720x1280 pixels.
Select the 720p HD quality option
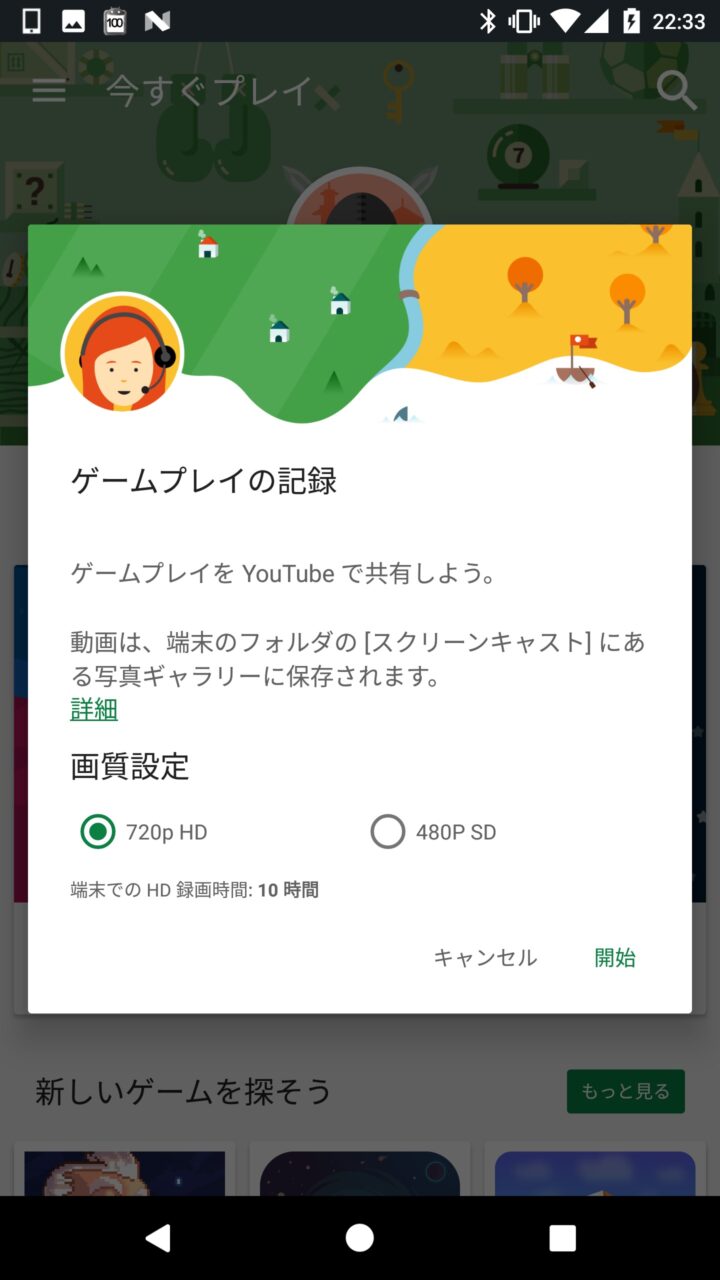click(98, 831)
